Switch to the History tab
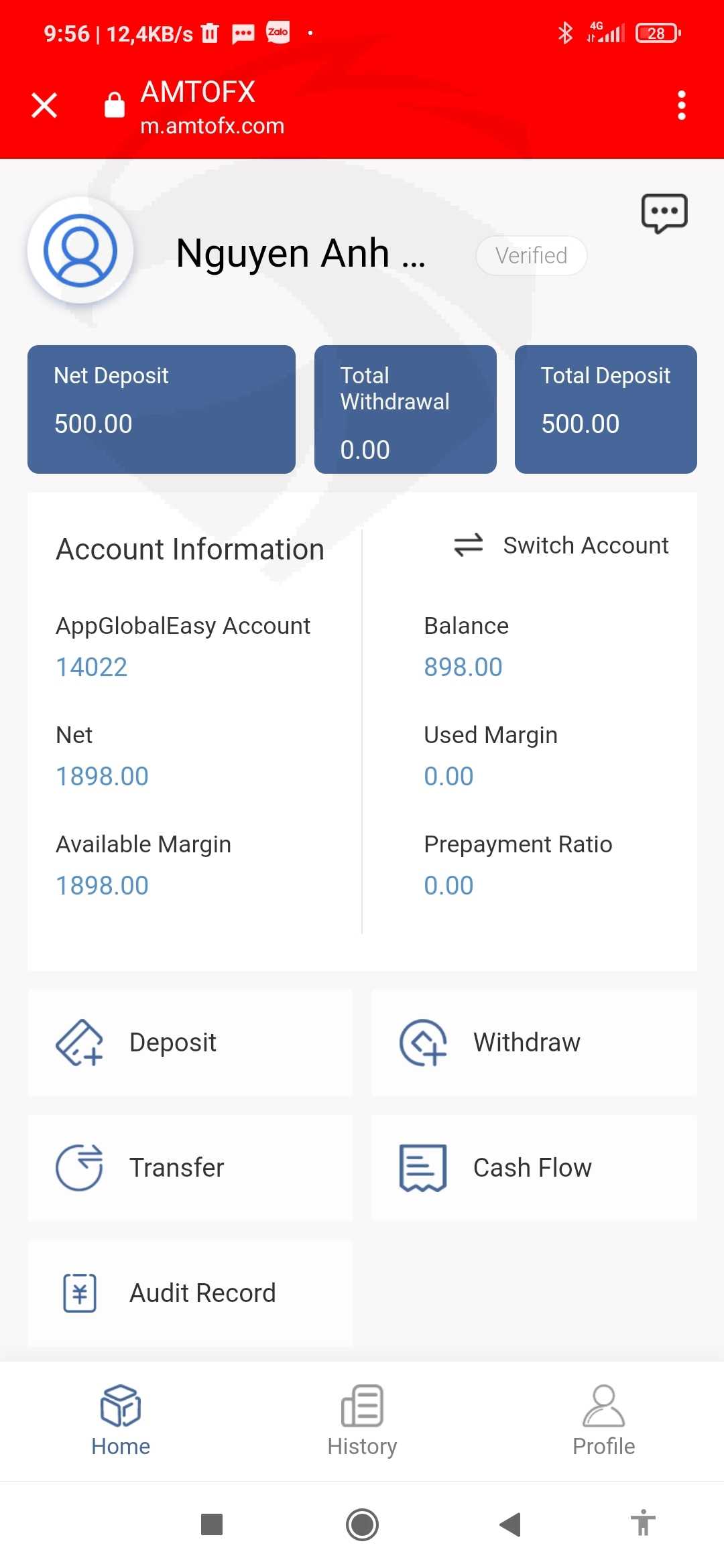 click(x=362, y=1421)
